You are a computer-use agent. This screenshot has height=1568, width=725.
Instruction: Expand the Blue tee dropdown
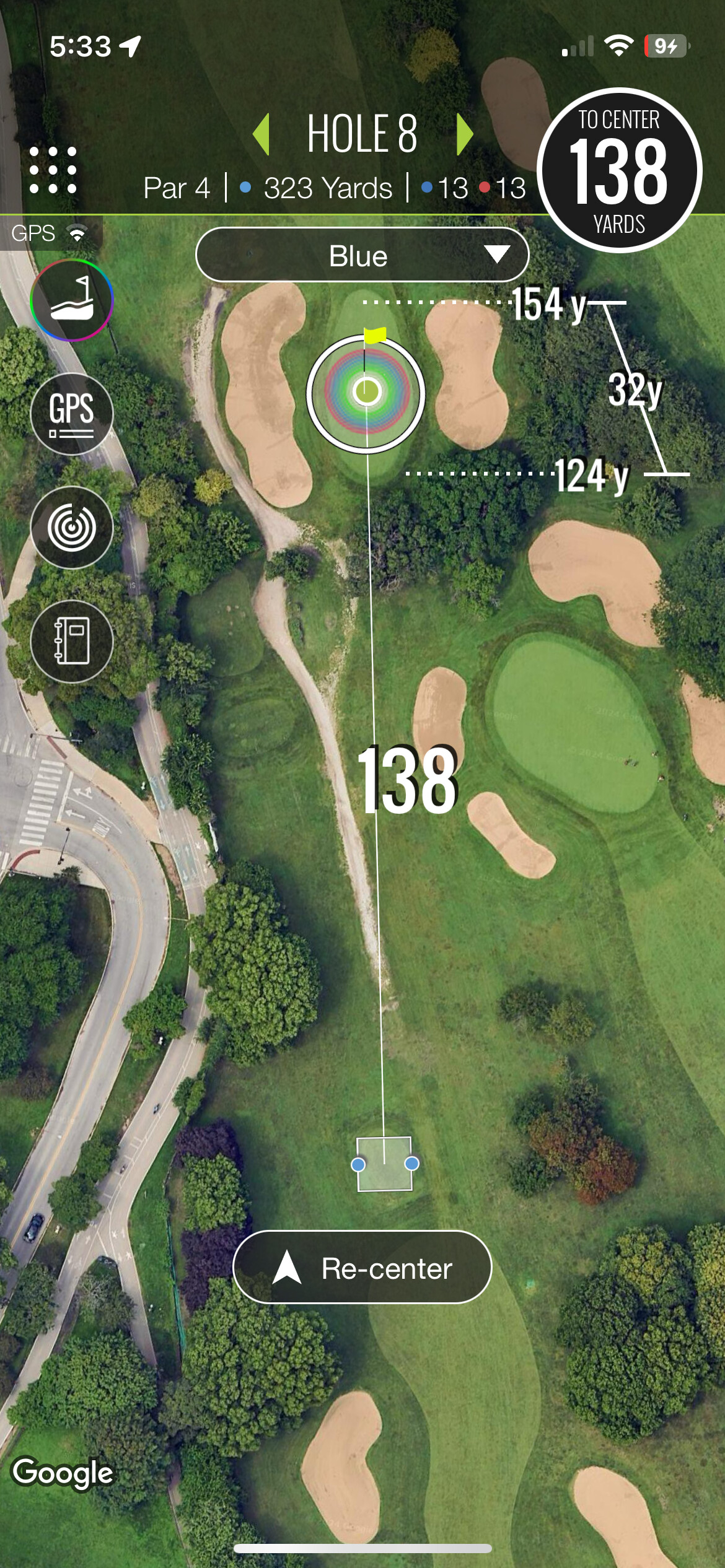coord(362,255)
